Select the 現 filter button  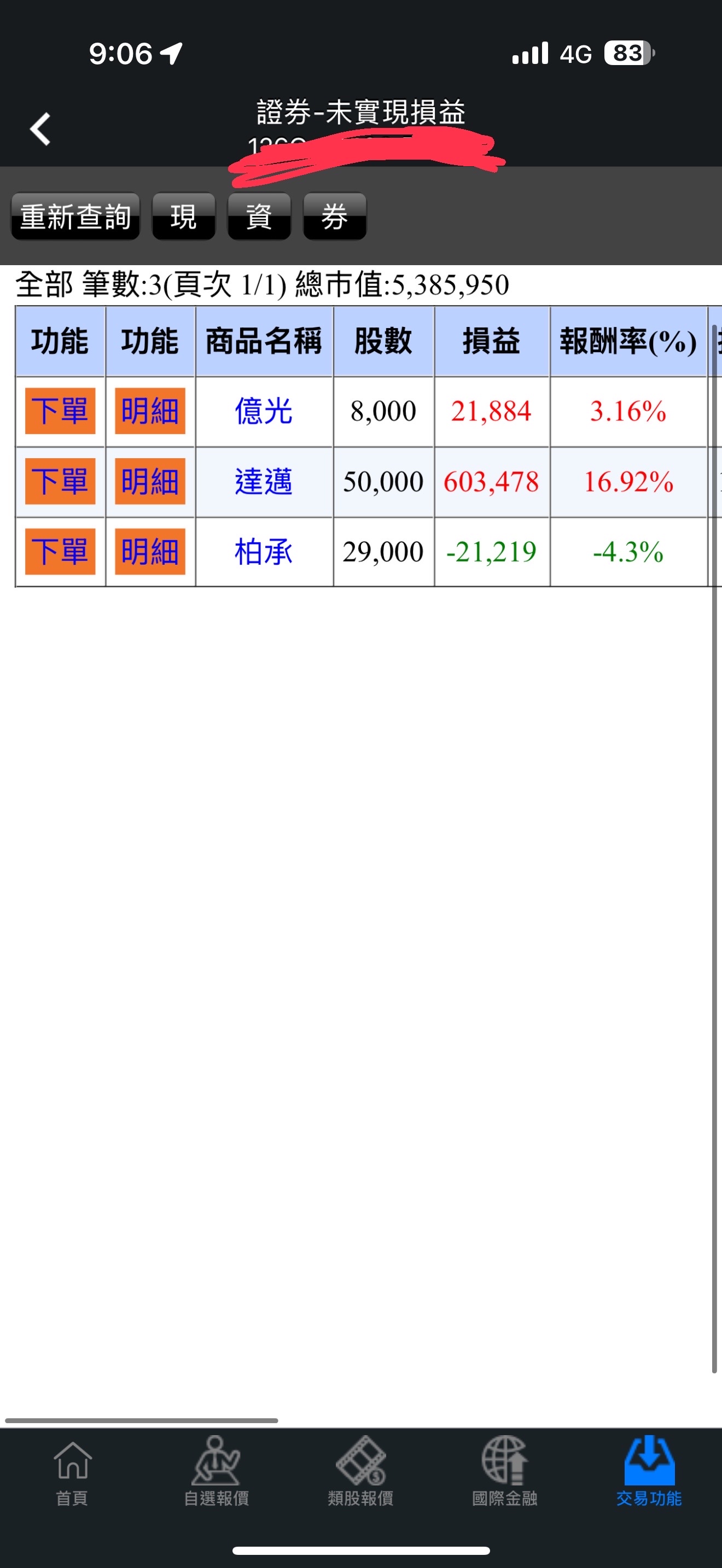[183, 217]
